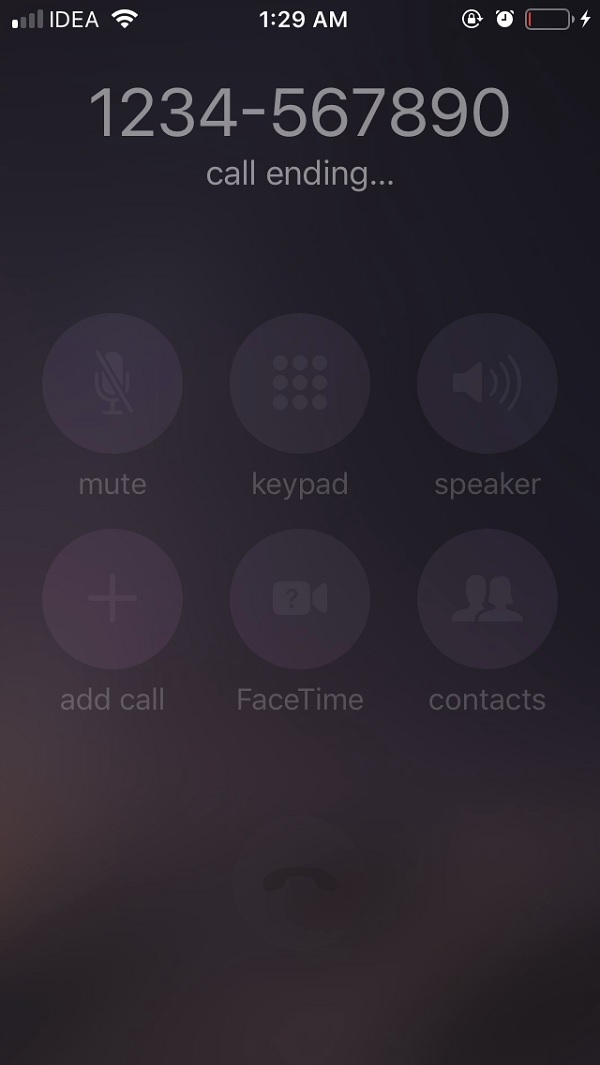Add another call
This screenshot has width=600, height=1065.
tap(112, 599)
